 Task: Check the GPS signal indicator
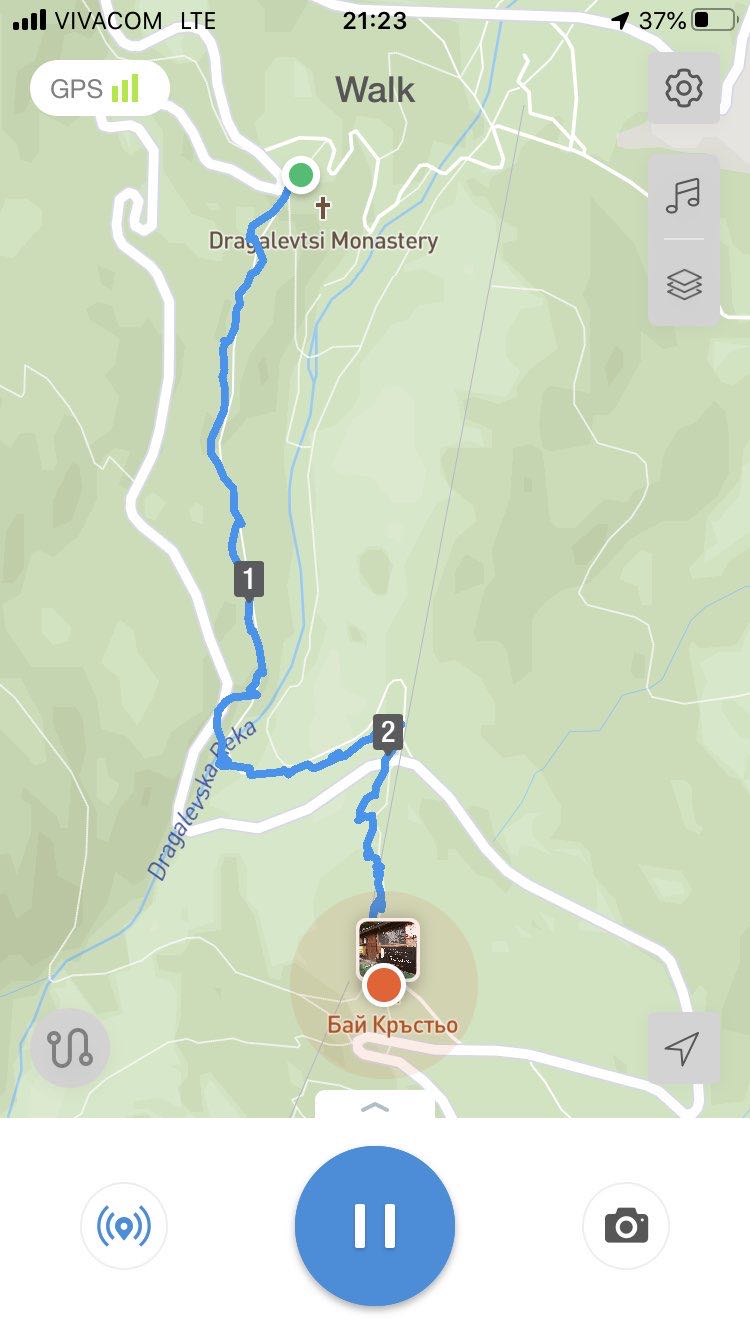[98, 89]
